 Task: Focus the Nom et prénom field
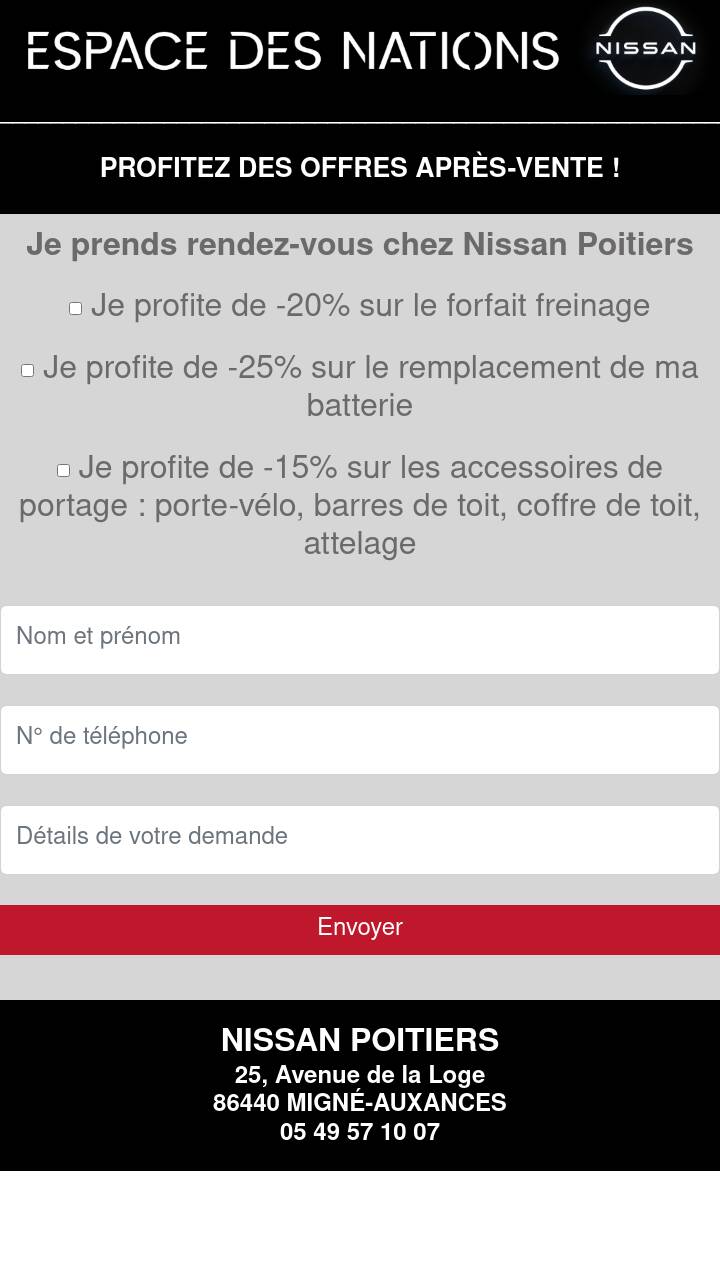(360, 640)
